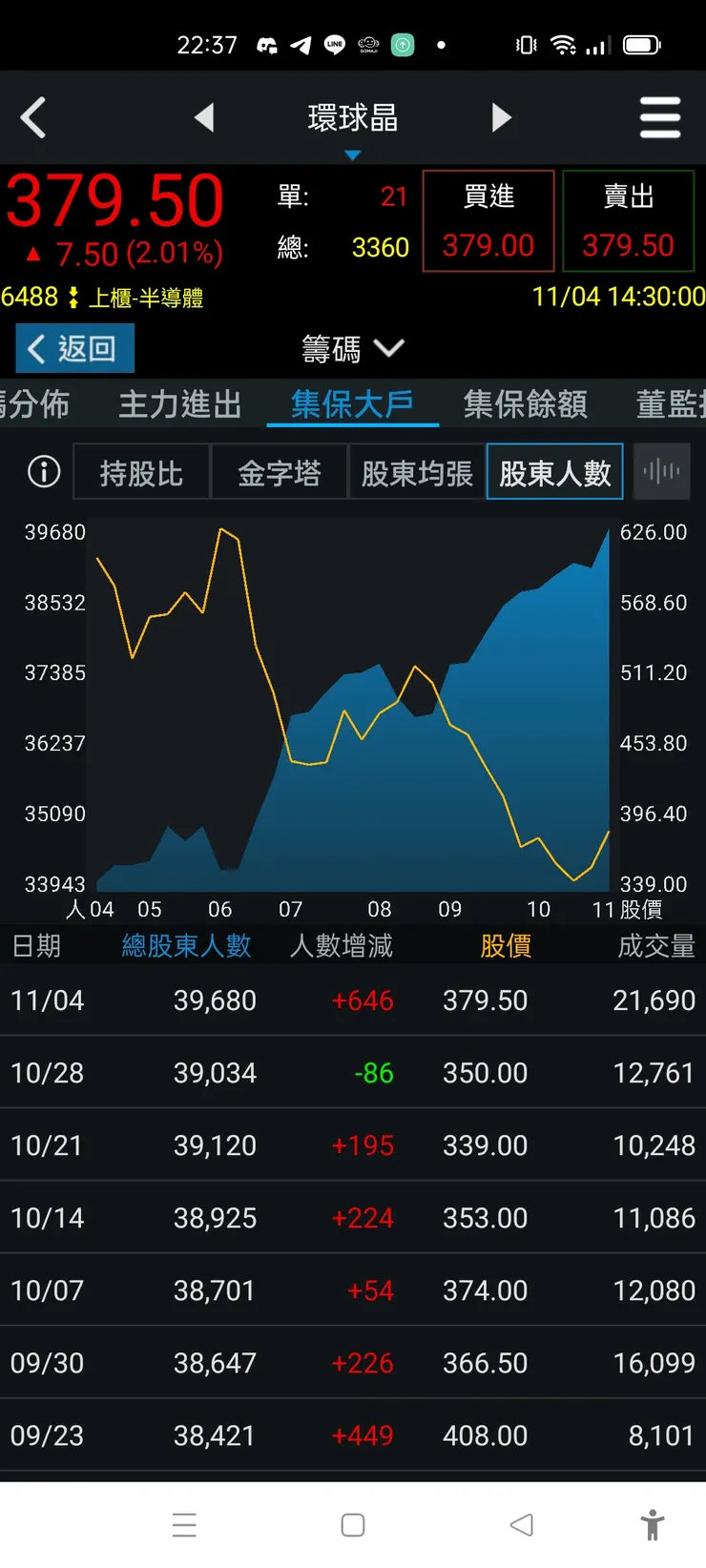Switch to the 持股比 view

click(141, 471)
